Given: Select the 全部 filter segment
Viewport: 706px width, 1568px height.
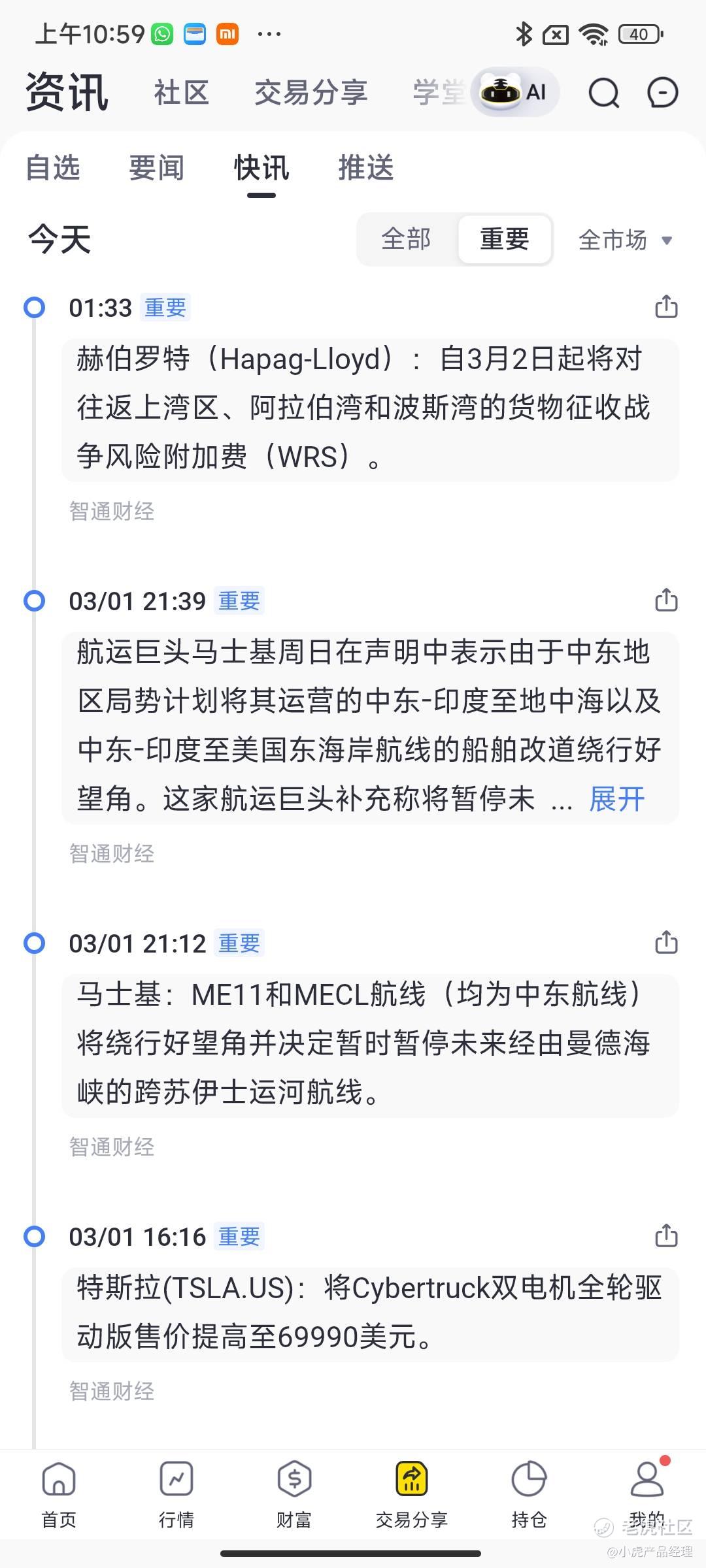Looking at the screenshot, I should tap(406, 239).
